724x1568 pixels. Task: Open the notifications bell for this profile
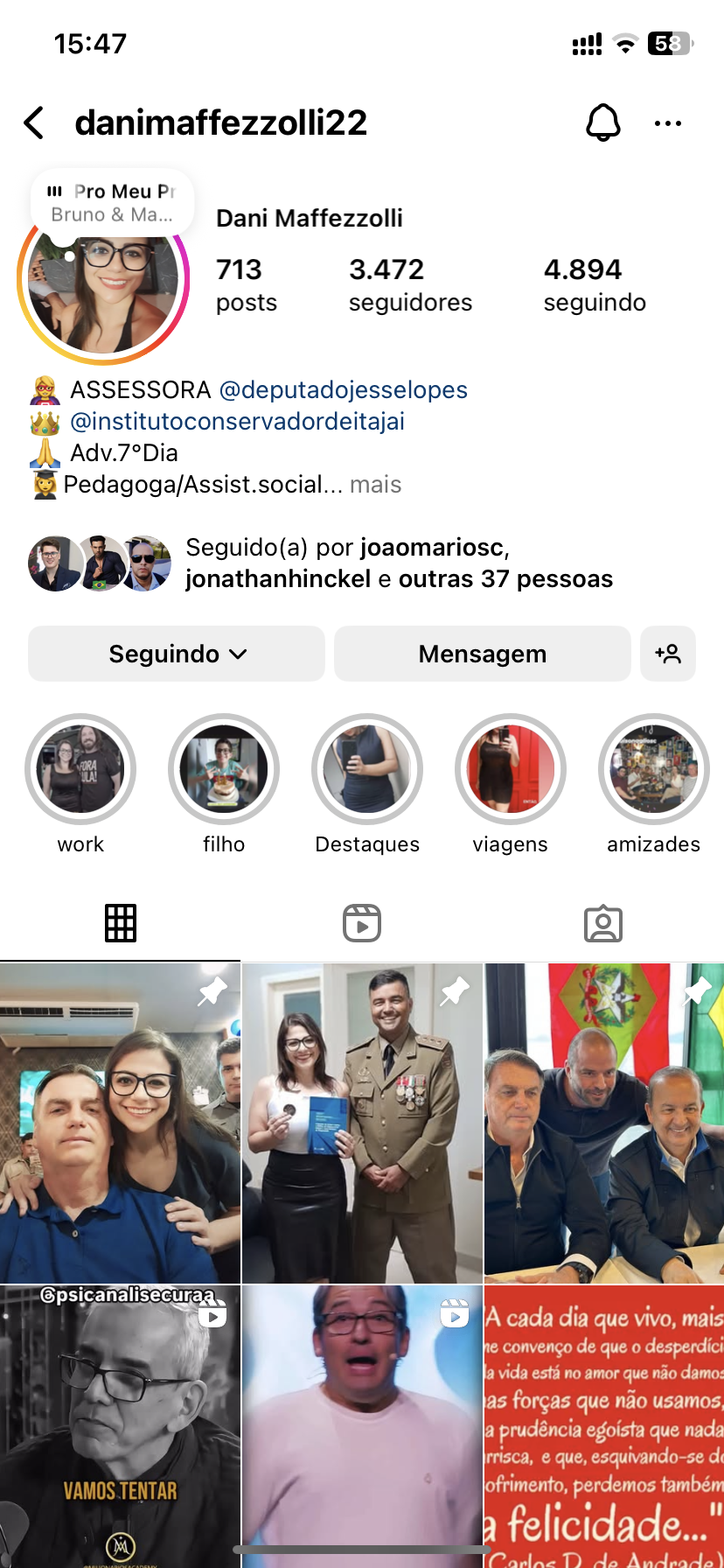[x=602, y=123]
